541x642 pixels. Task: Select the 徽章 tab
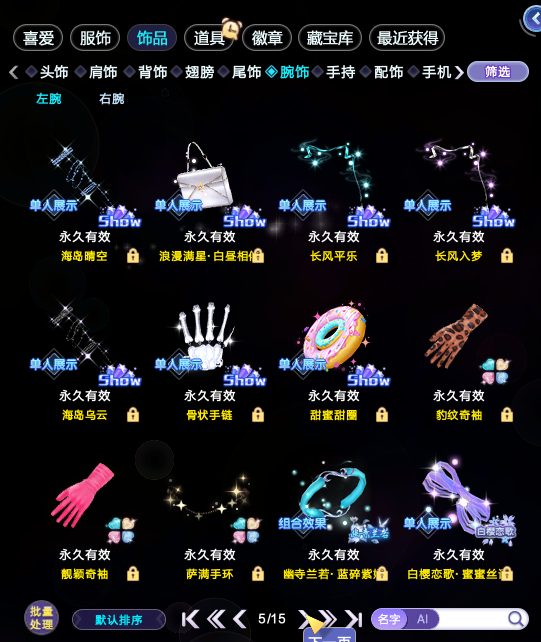pyautogui.click(x=267, y=38)
